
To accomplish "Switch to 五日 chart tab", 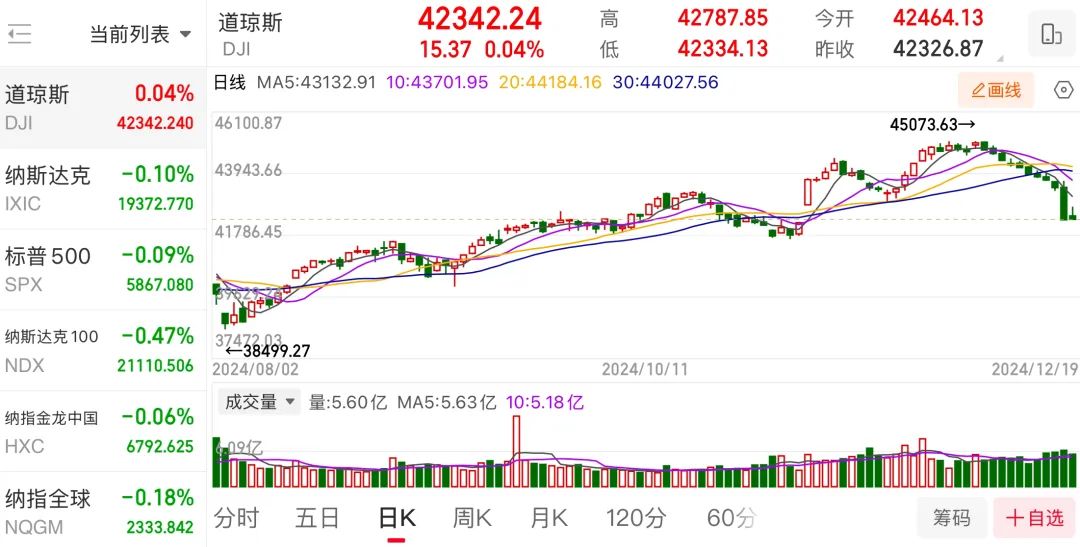I will pyautogui.click(x=317, y=518).
